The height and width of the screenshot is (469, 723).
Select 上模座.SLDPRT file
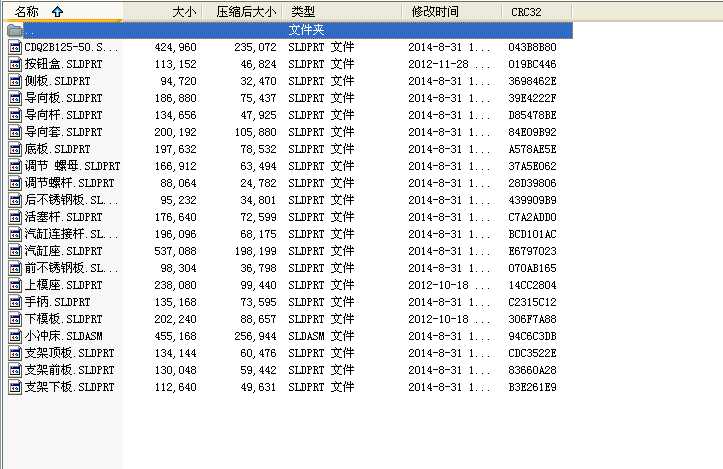tap(63, 285)
